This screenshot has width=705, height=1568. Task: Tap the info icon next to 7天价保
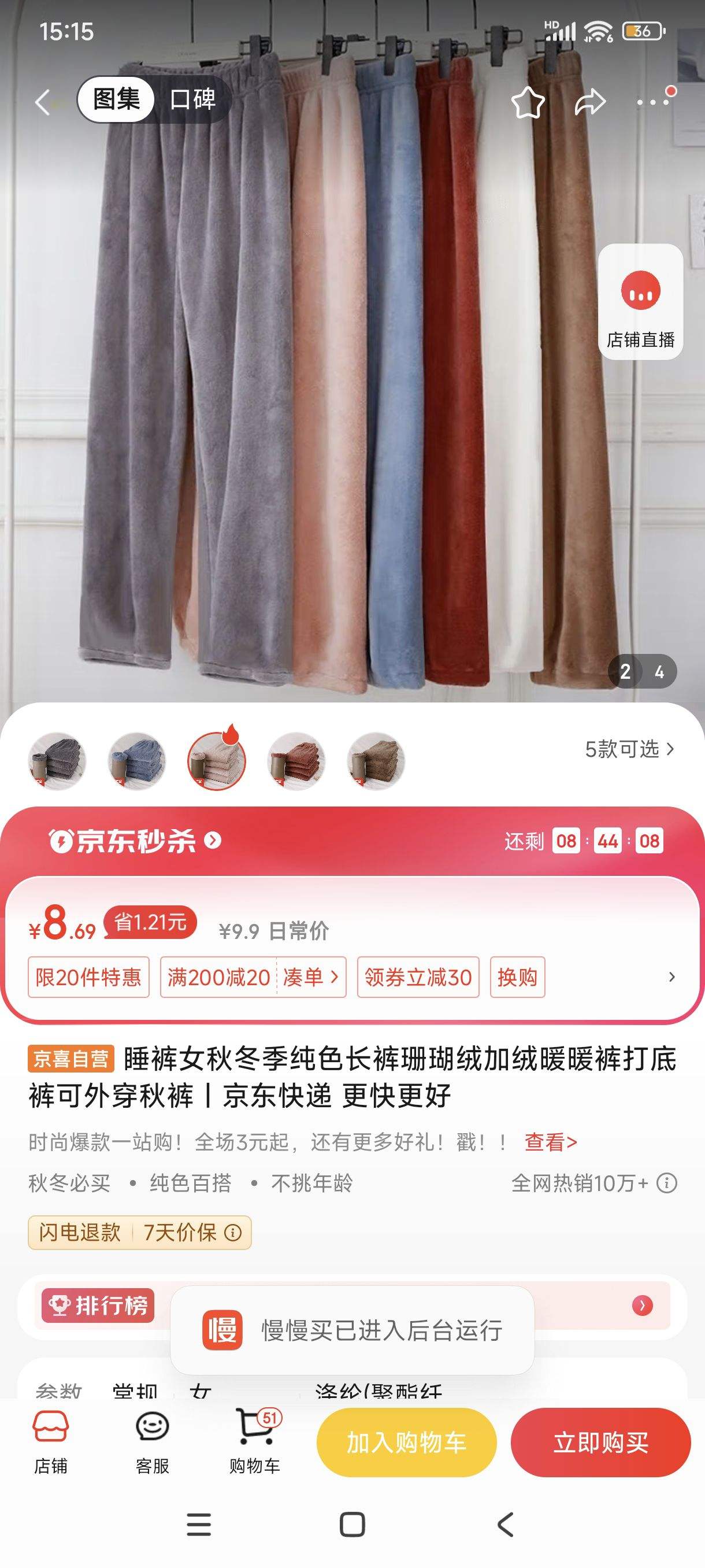coord(232,1233)
